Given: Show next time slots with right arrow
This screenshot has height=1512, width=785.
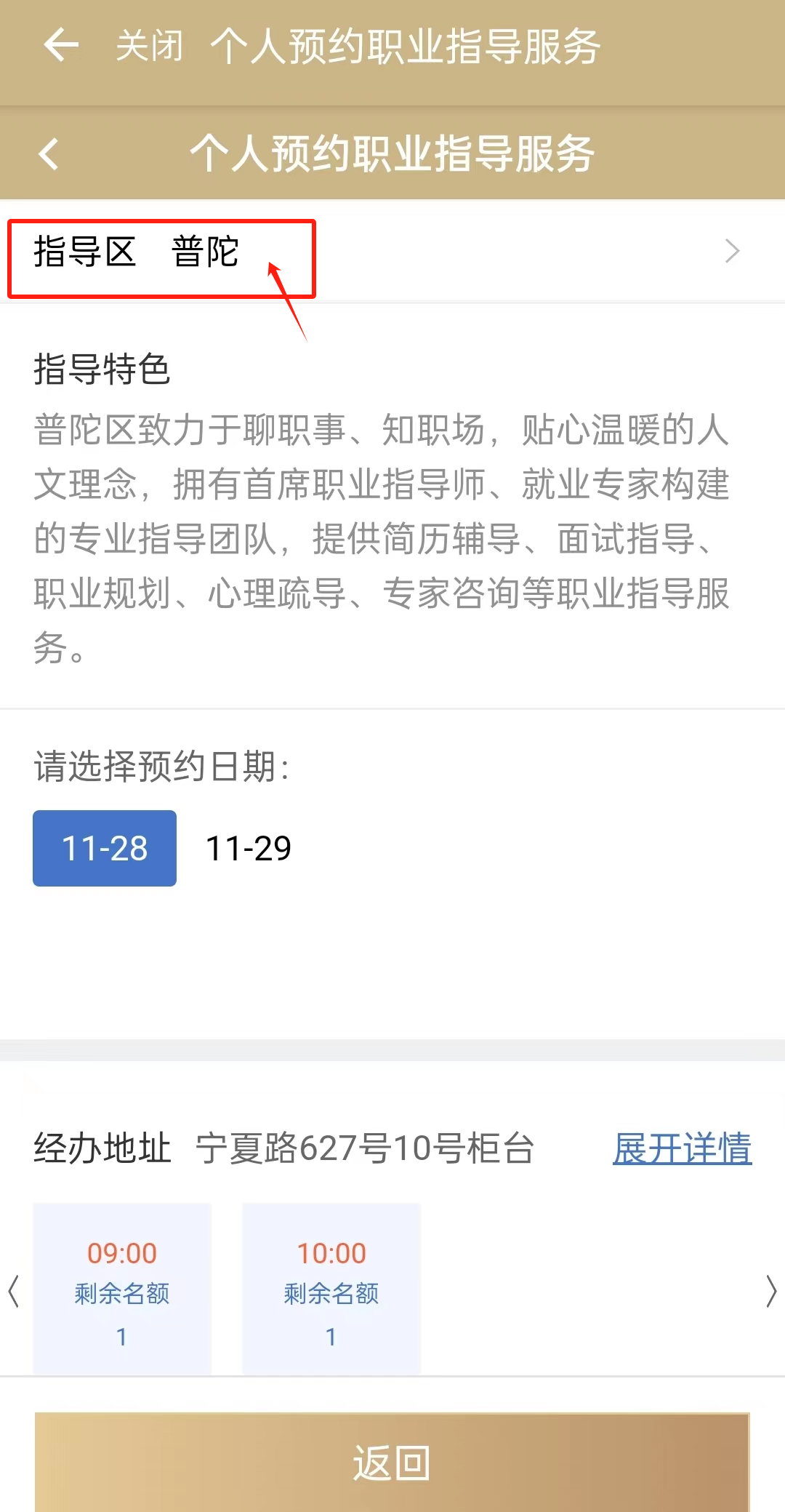Looking at the screenshot, I should [771, 1292].
